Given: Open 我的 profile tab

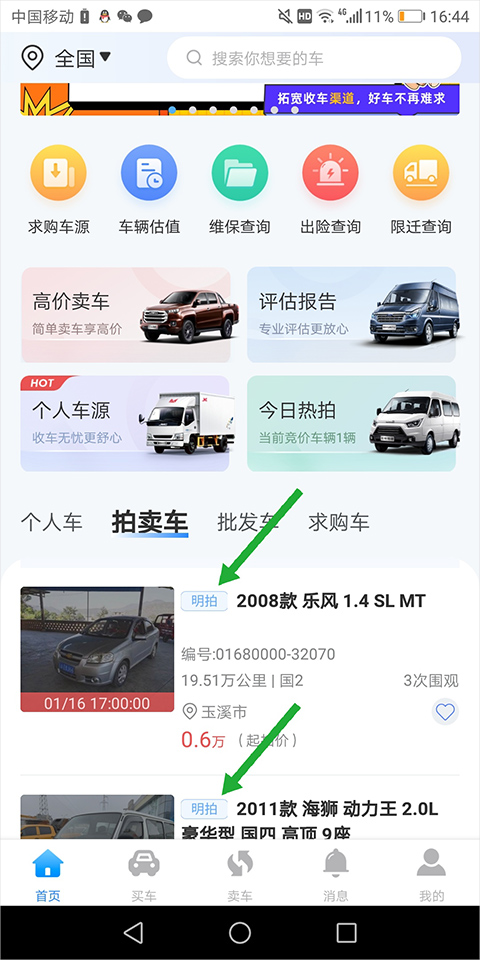Looking at the screenshot, I should click(x=432, y=876).
